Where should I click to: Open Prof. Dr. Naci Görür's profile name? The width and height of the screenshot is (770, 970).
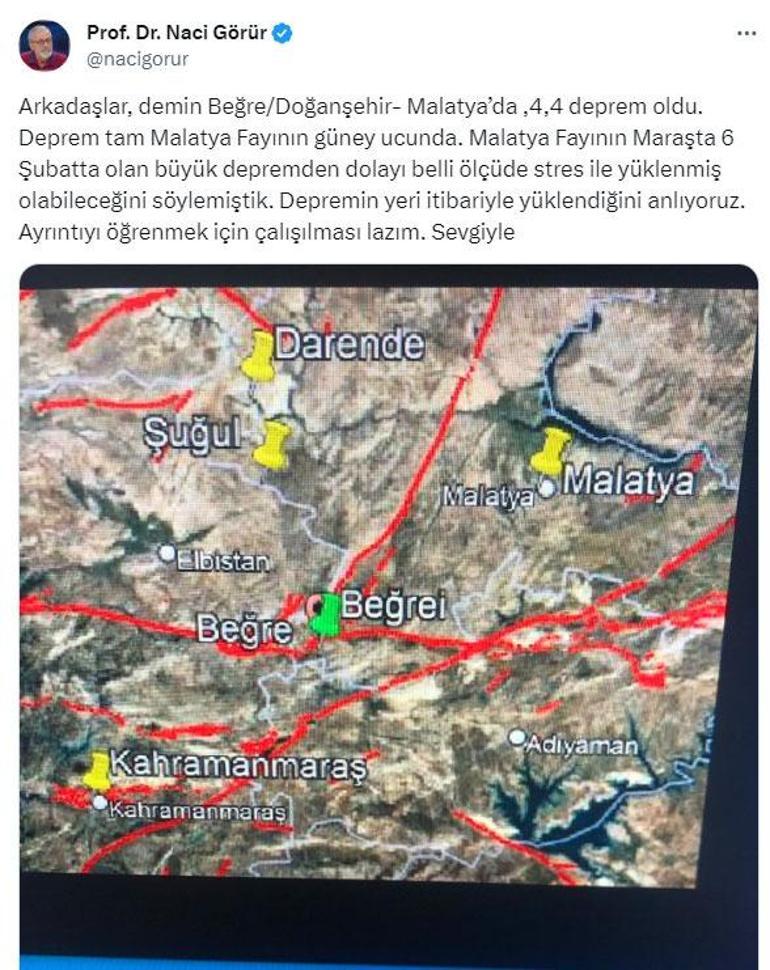pos(178,33)
